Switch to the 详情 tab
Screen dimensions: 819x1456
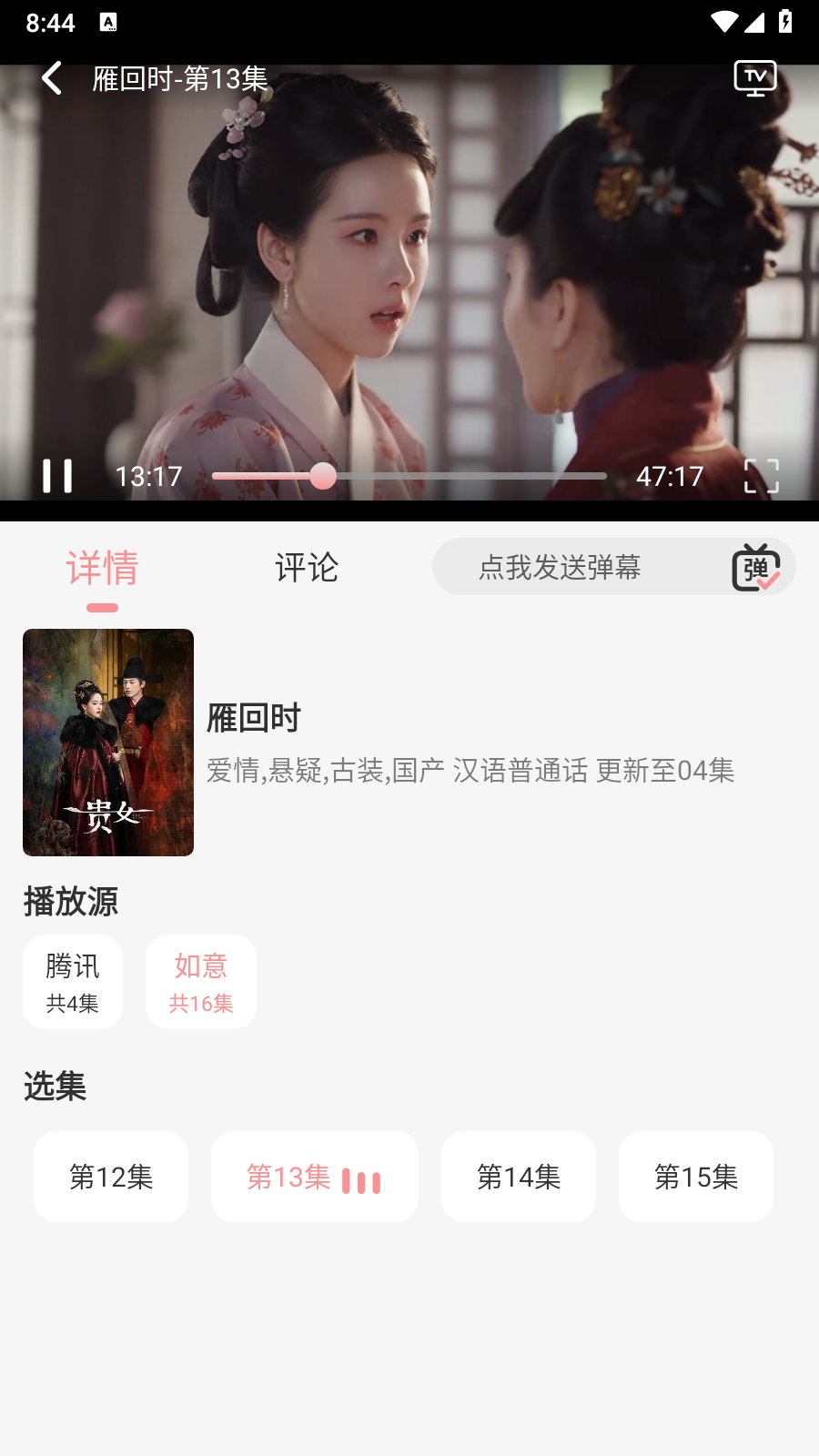pyautogui.click(x=103, y=569)
